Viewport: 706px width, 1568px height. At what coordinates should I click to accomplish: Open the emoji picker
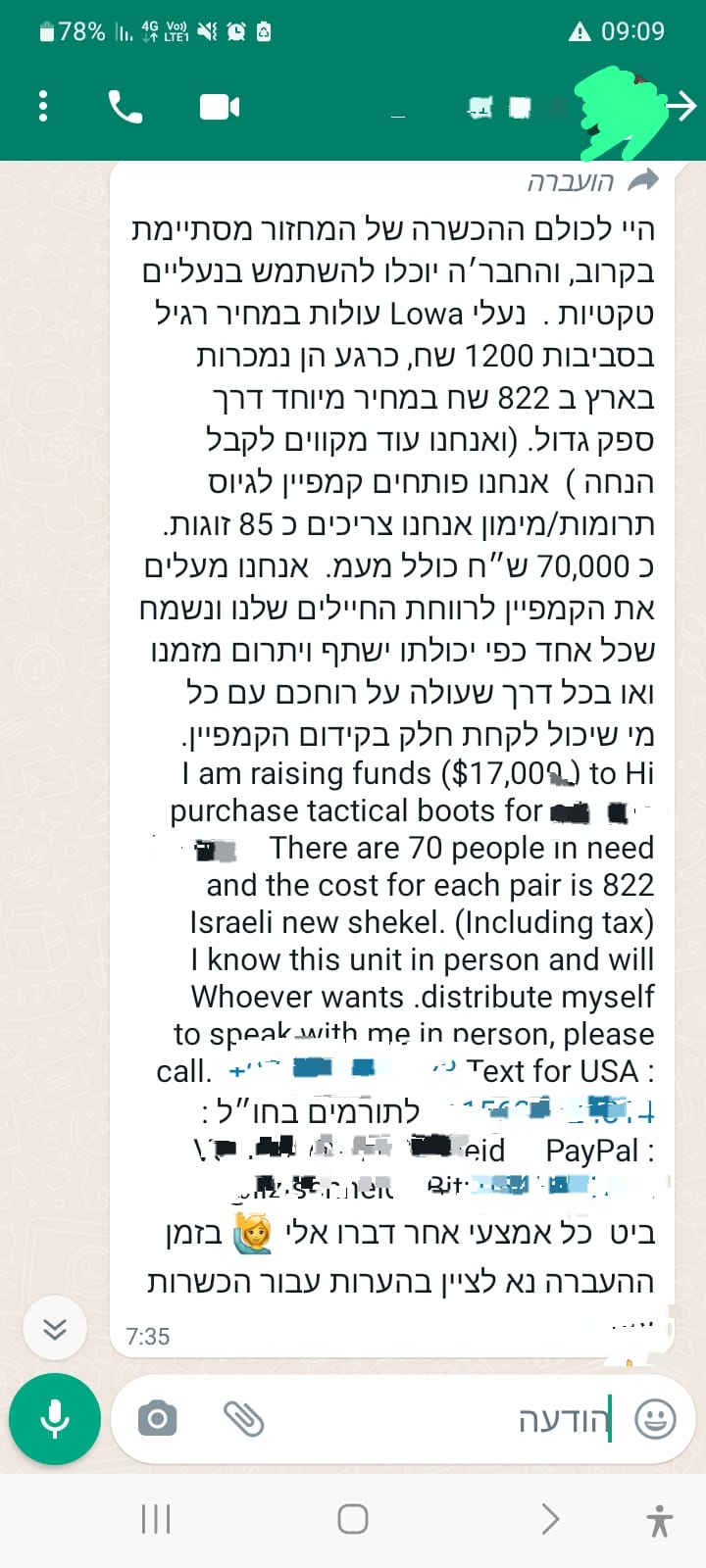point(655,1418)
